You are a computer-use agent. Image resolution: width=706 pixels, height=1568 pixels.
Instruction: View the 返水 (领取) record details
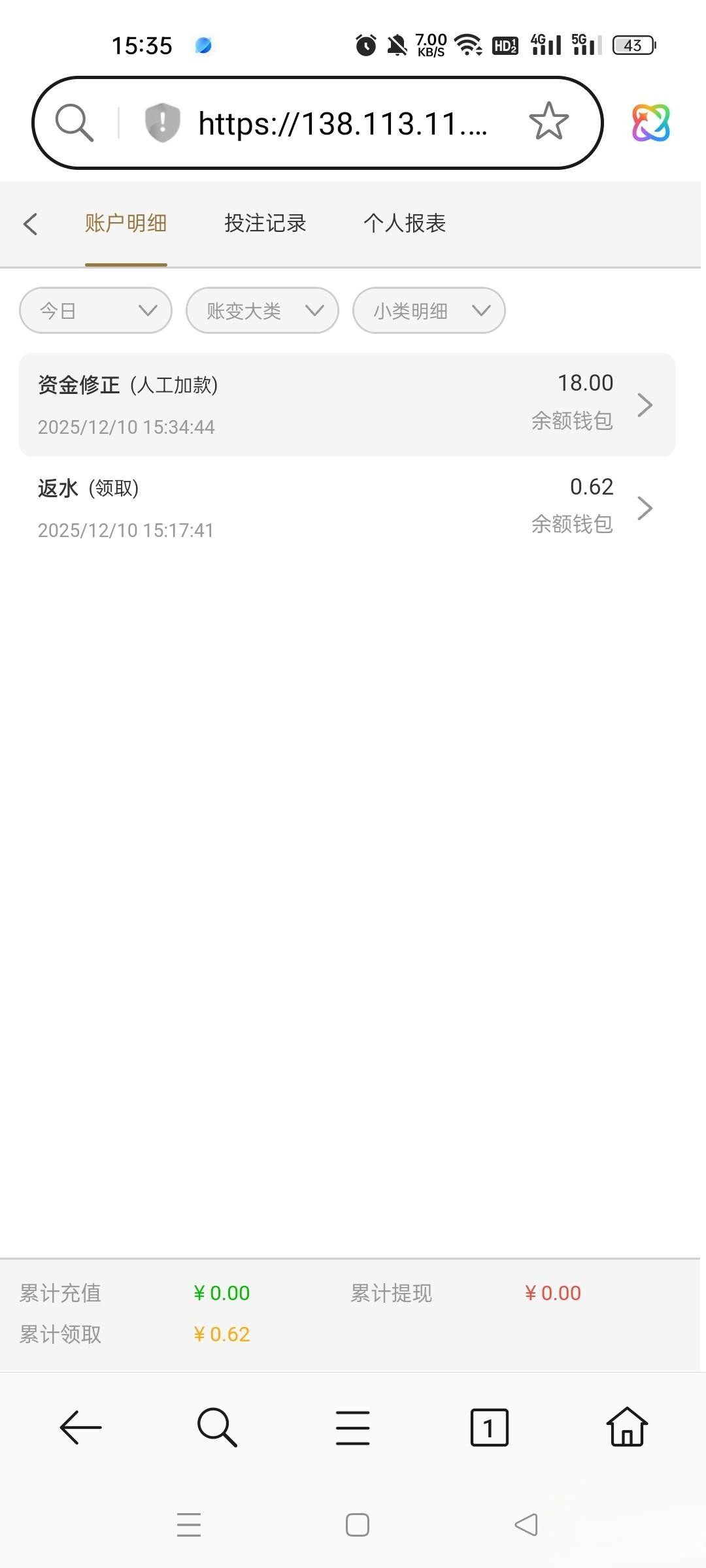click(x=347, y=508)
